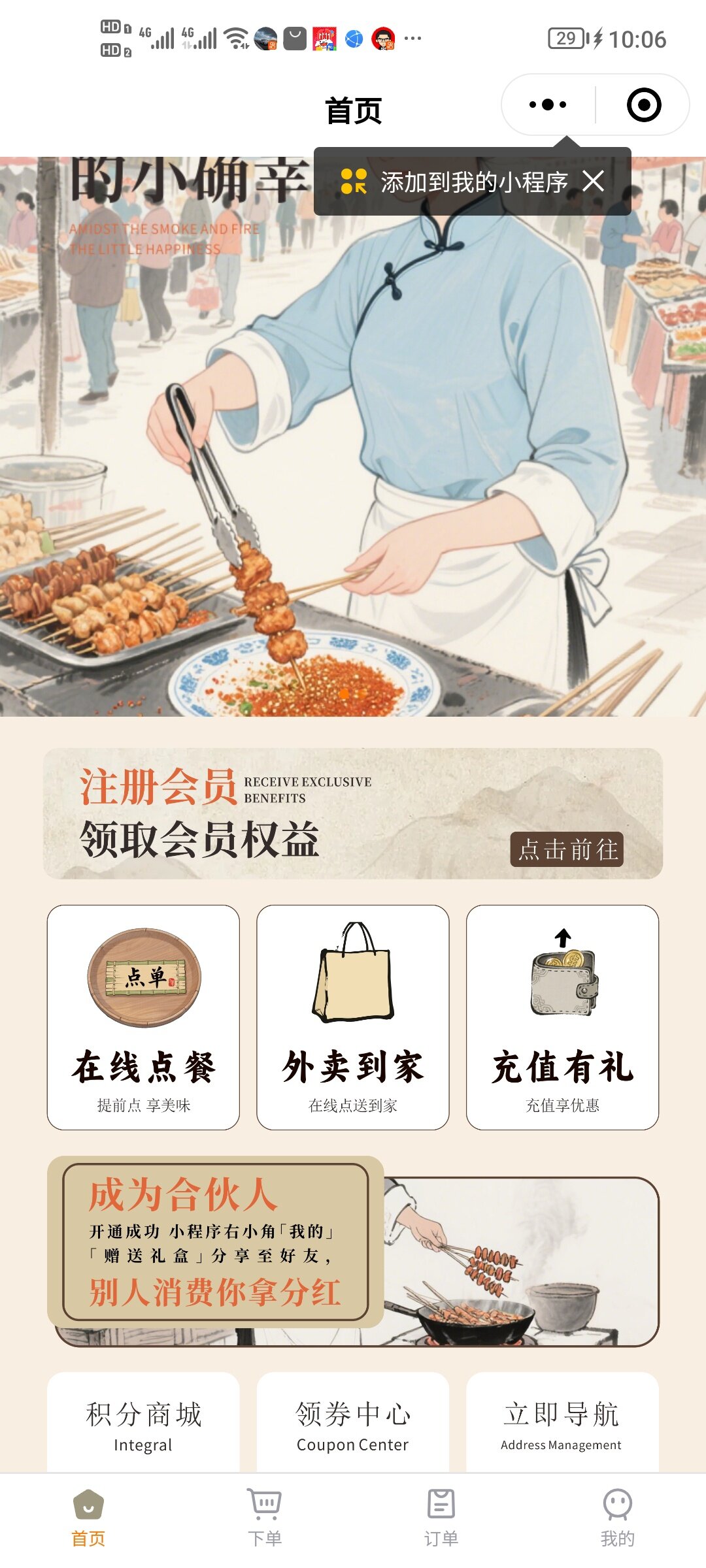Image resolution: width=706 pixels, height=1568 pixels.
Task: Tap 点击前往 on member registration banner
Action: click(x=567, y=849)
